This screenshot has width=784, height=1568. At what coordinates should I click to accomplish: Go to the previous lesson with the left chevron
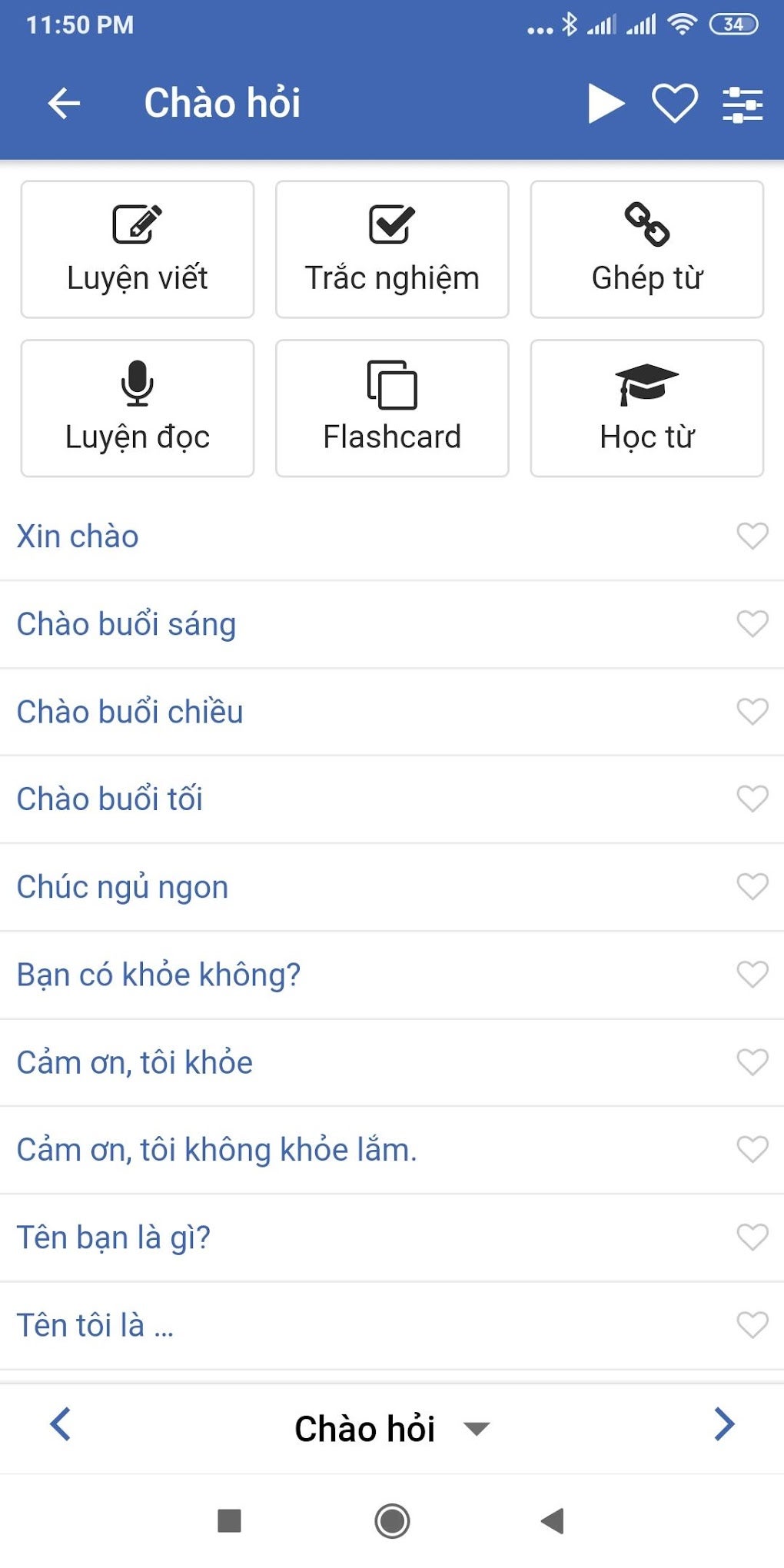tap(60, 1426)
